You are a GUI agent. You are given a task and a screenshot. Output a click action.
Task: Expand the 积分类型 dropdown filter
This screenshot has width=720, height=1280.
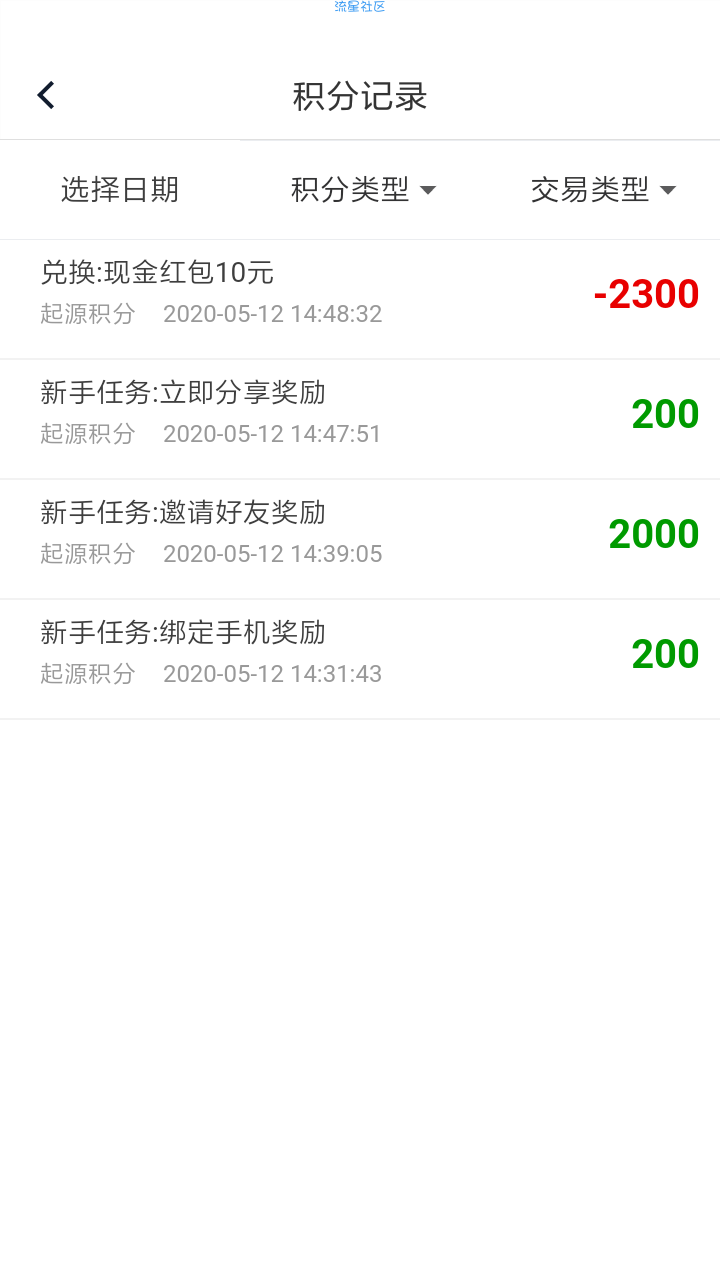click(x=362, y=189)
